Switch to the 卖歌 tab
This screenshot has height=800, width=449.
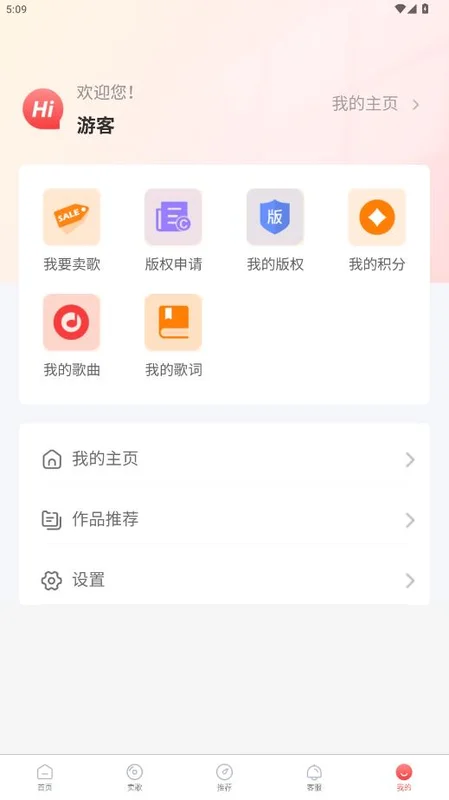coord(135,778)
